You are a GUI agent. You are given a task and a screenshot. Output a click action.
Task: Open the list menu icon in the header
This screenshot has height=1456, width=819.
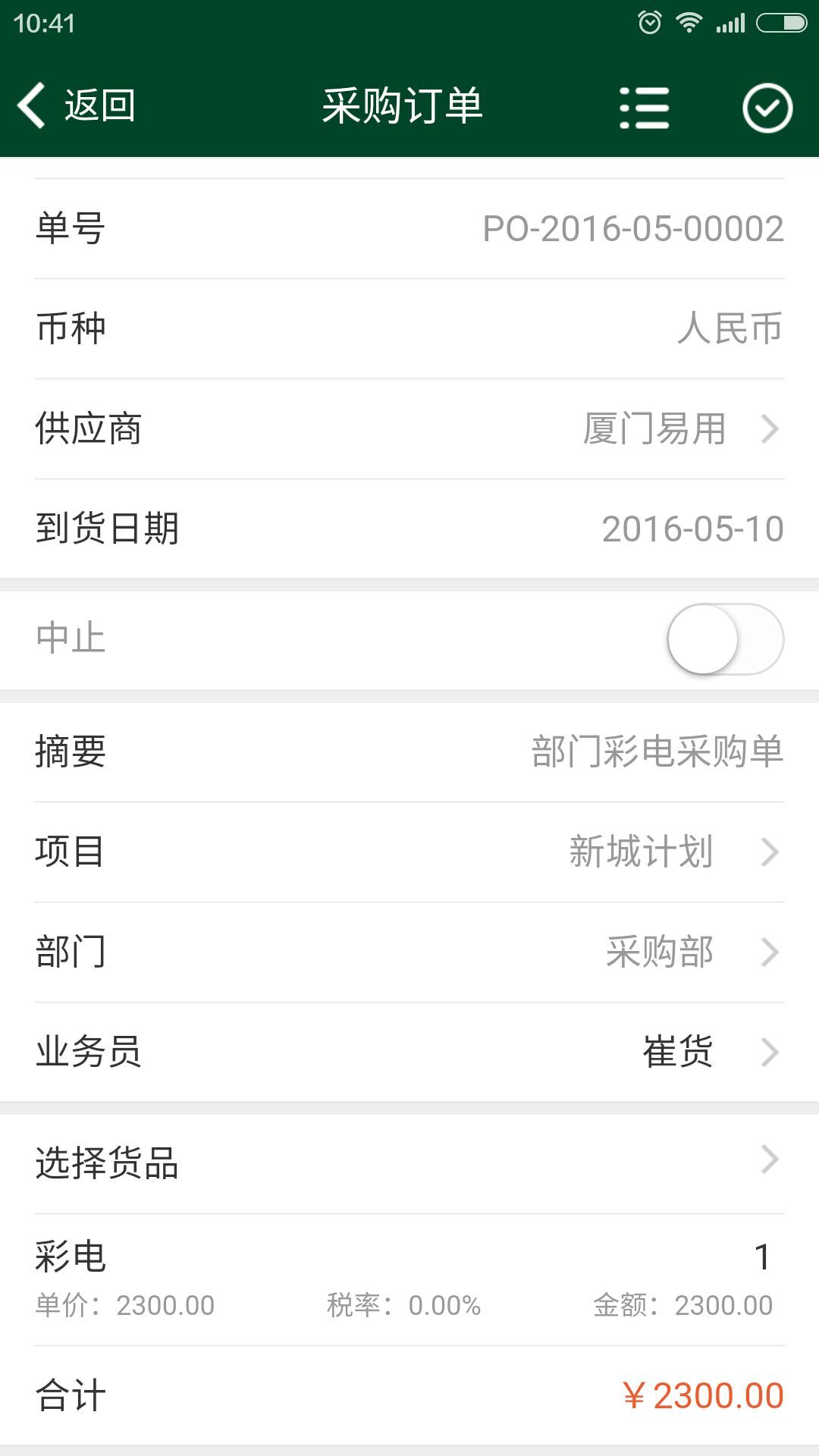click(x=644, y=108)
